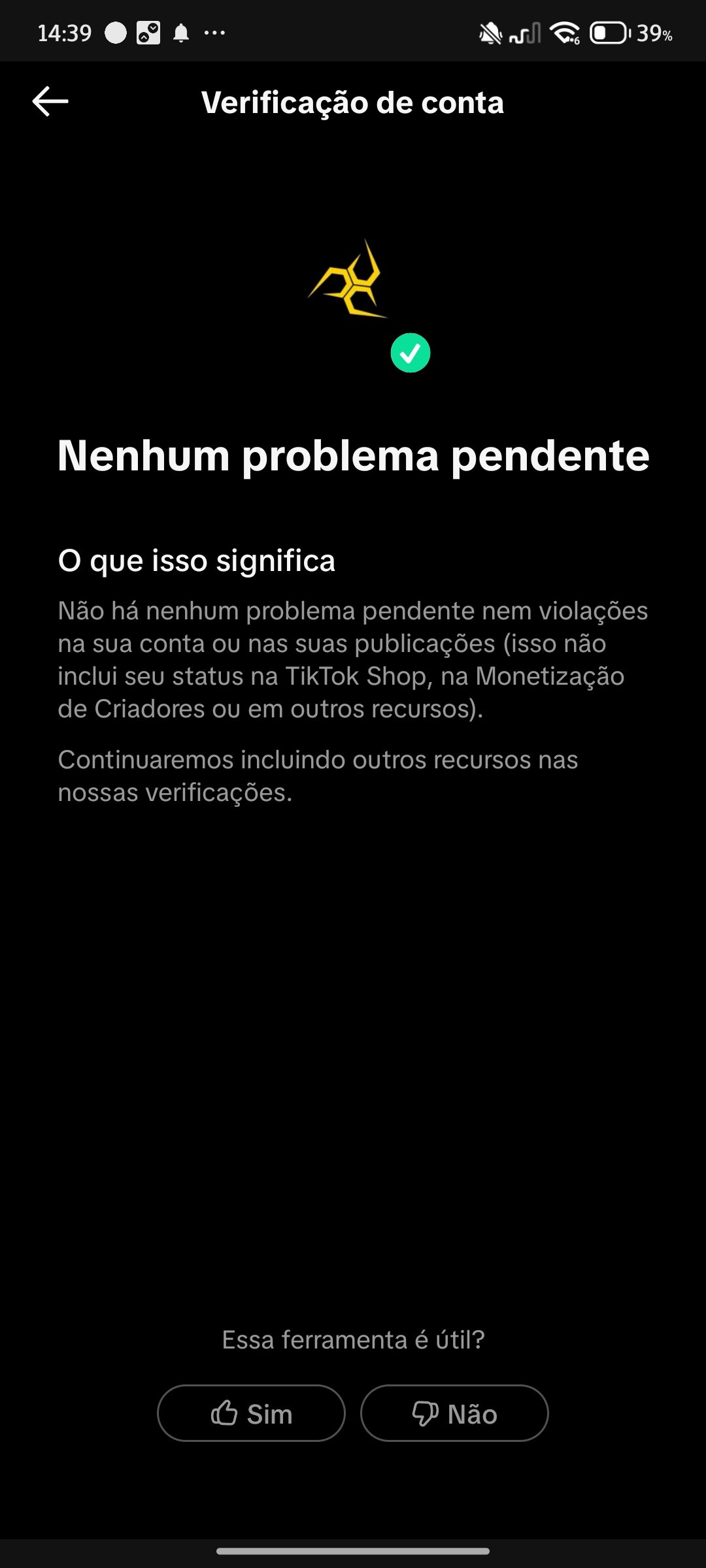Answer Sim to the helpful question

251,1413
